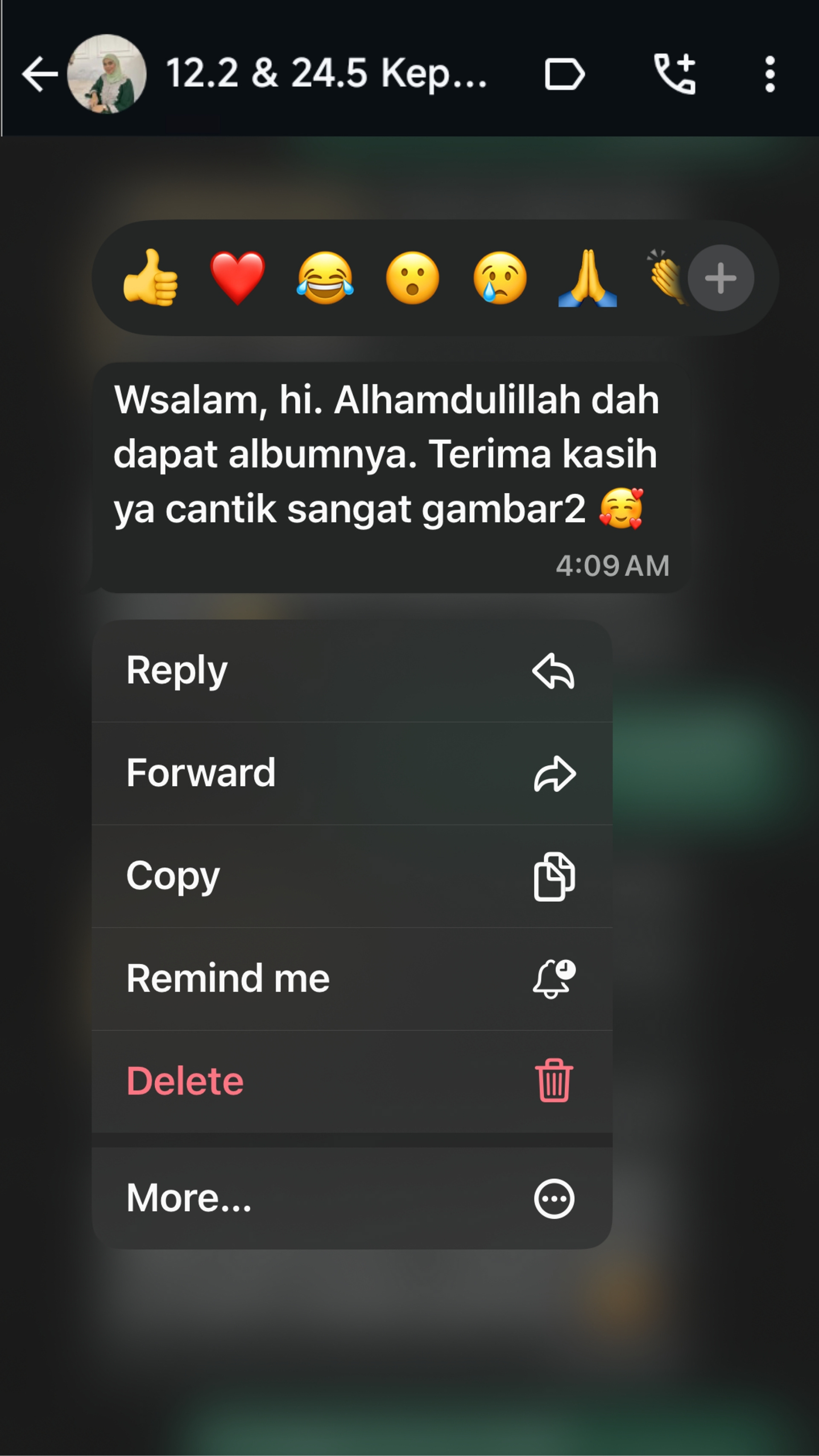React with the surprised face emoji

412,278
